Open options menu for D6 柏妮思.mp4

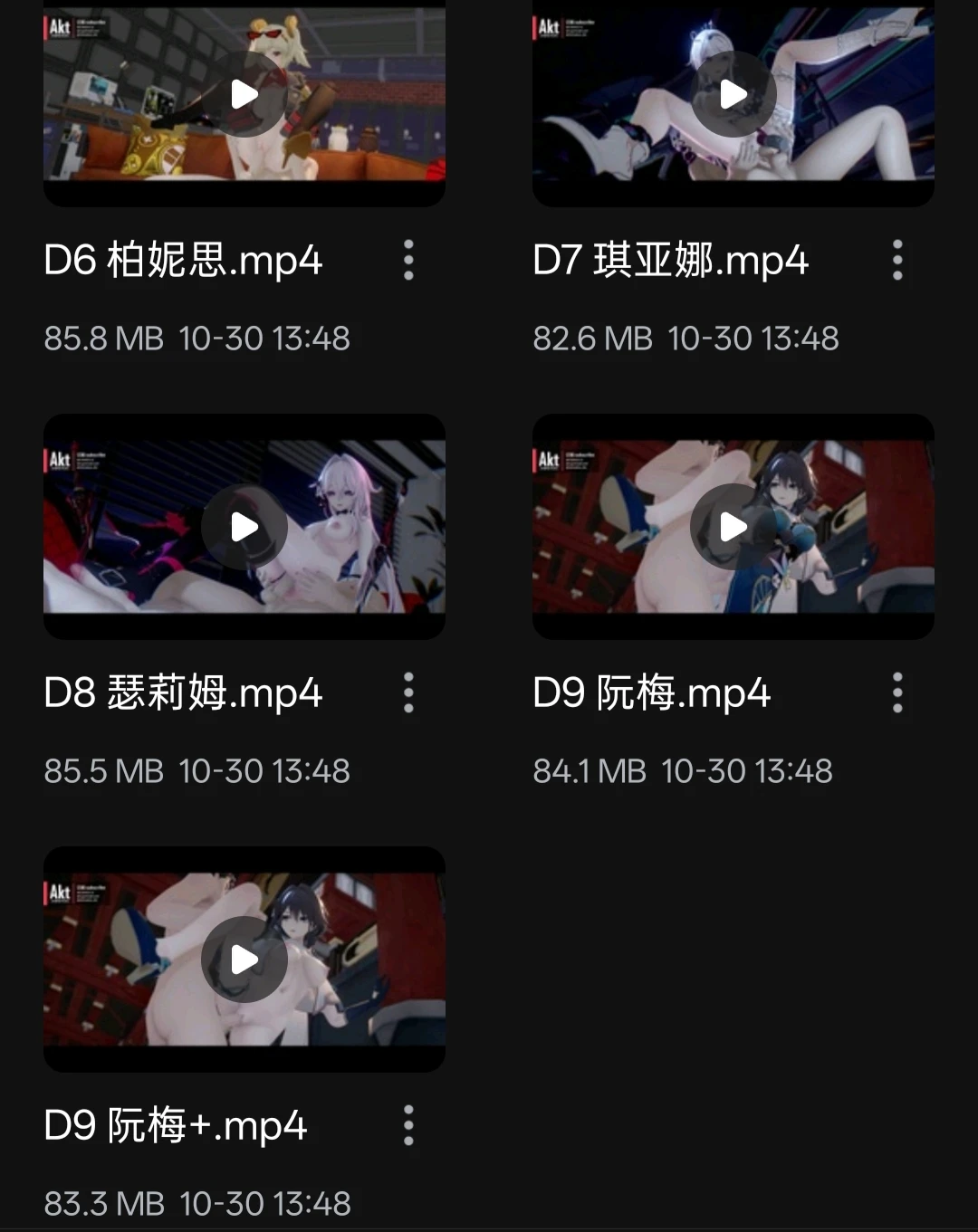click(x=408, y=261)
